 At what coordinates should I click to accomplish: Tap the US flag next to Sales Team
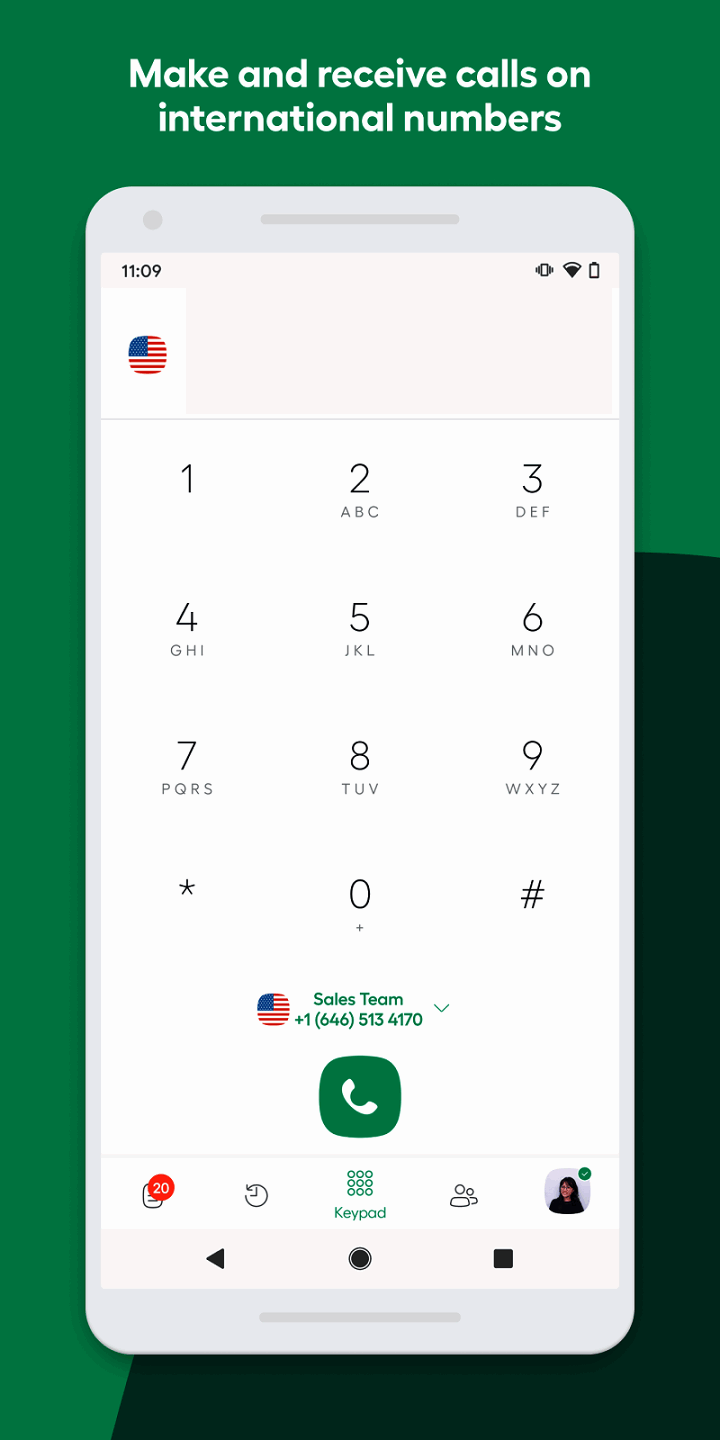click(273, 1008)
